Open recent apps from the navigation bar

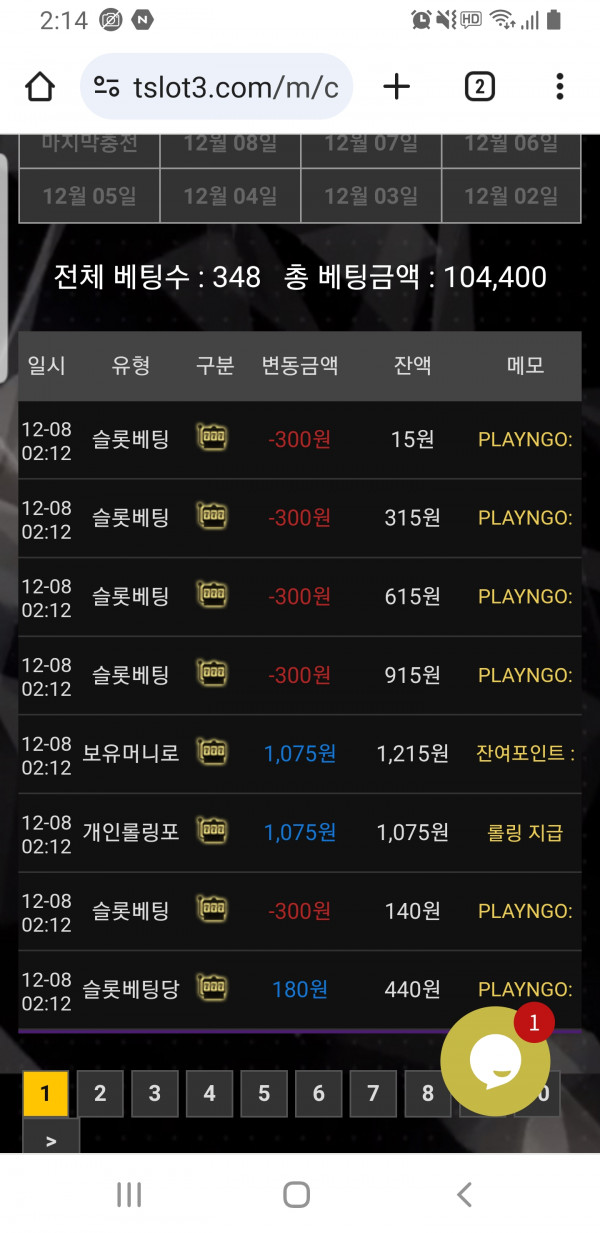click(x=129, y=1193)
